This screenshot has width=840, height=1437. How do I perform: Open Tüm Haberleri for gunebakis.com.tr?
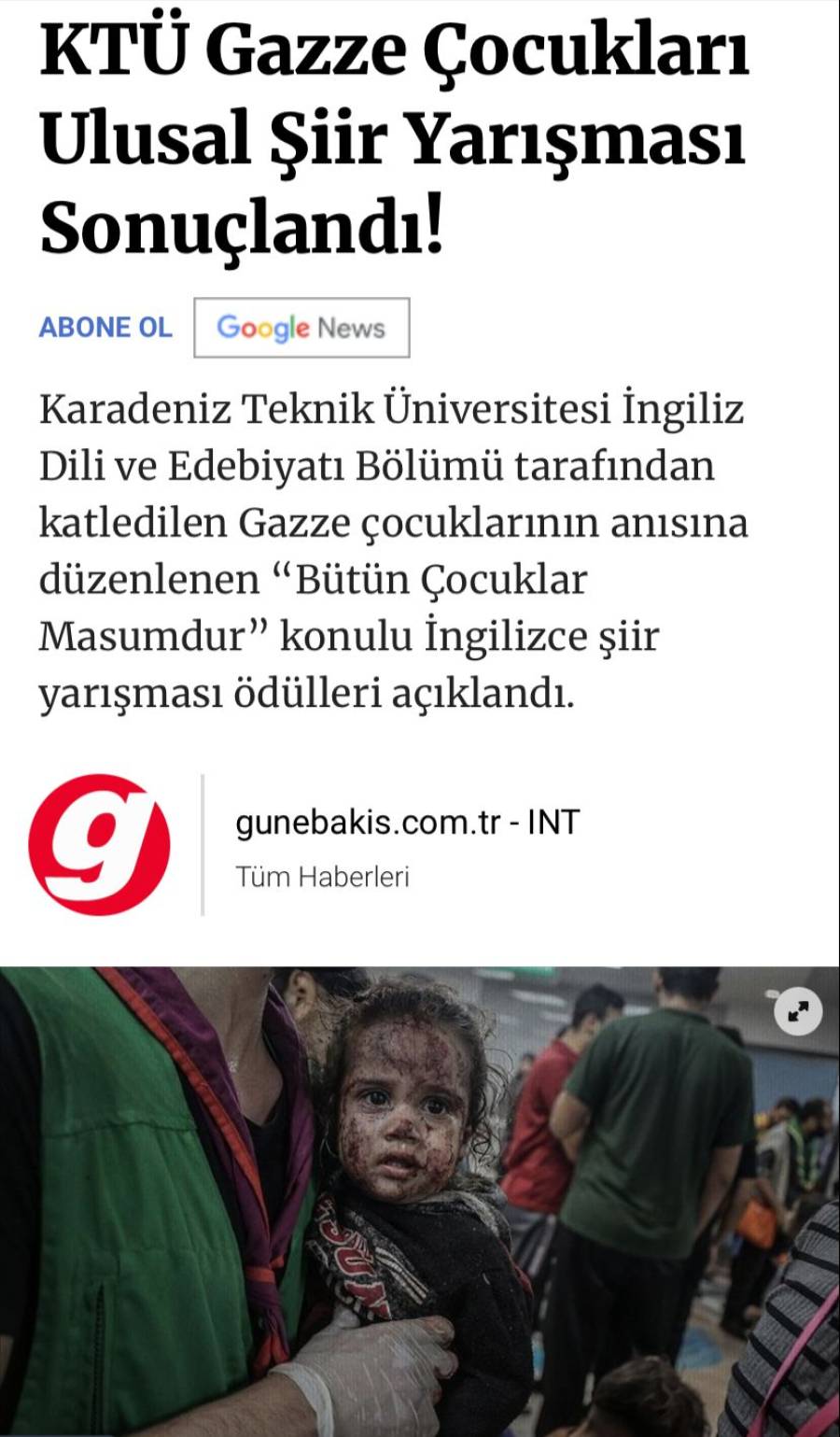(322, 877)
